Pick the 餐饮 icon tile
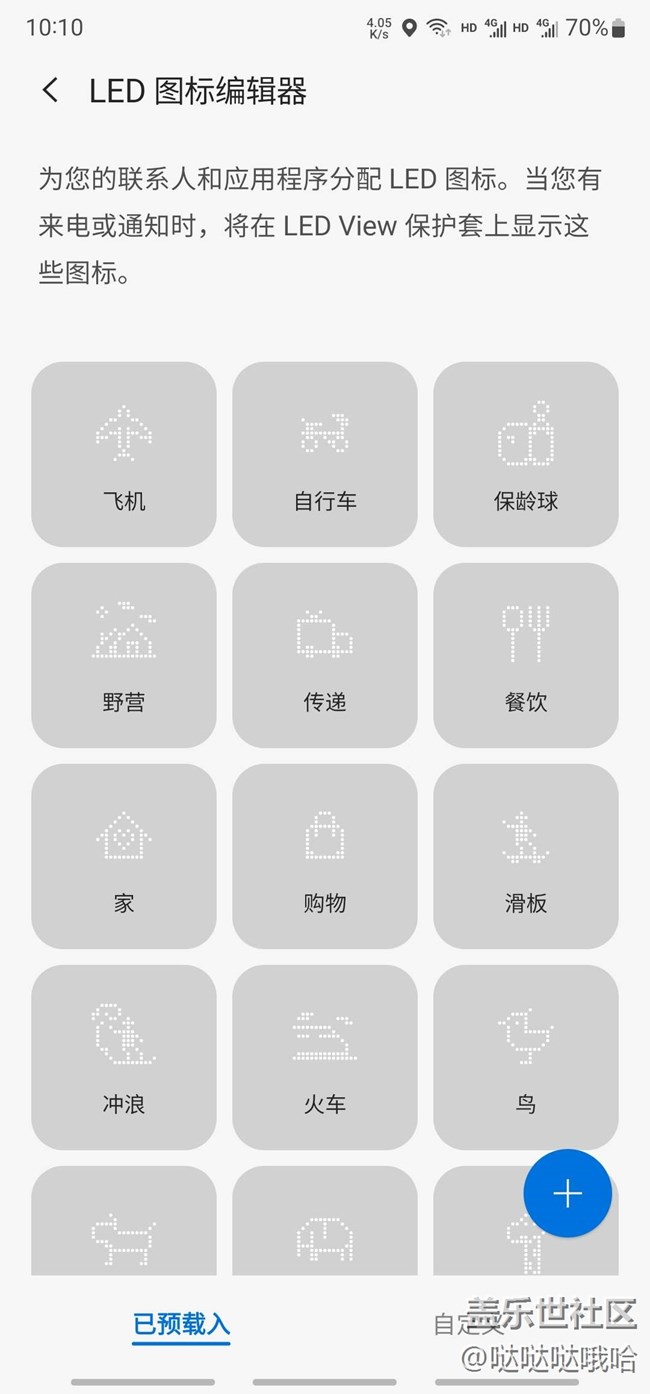The image size is (650, 1394). tap(526, 655)
